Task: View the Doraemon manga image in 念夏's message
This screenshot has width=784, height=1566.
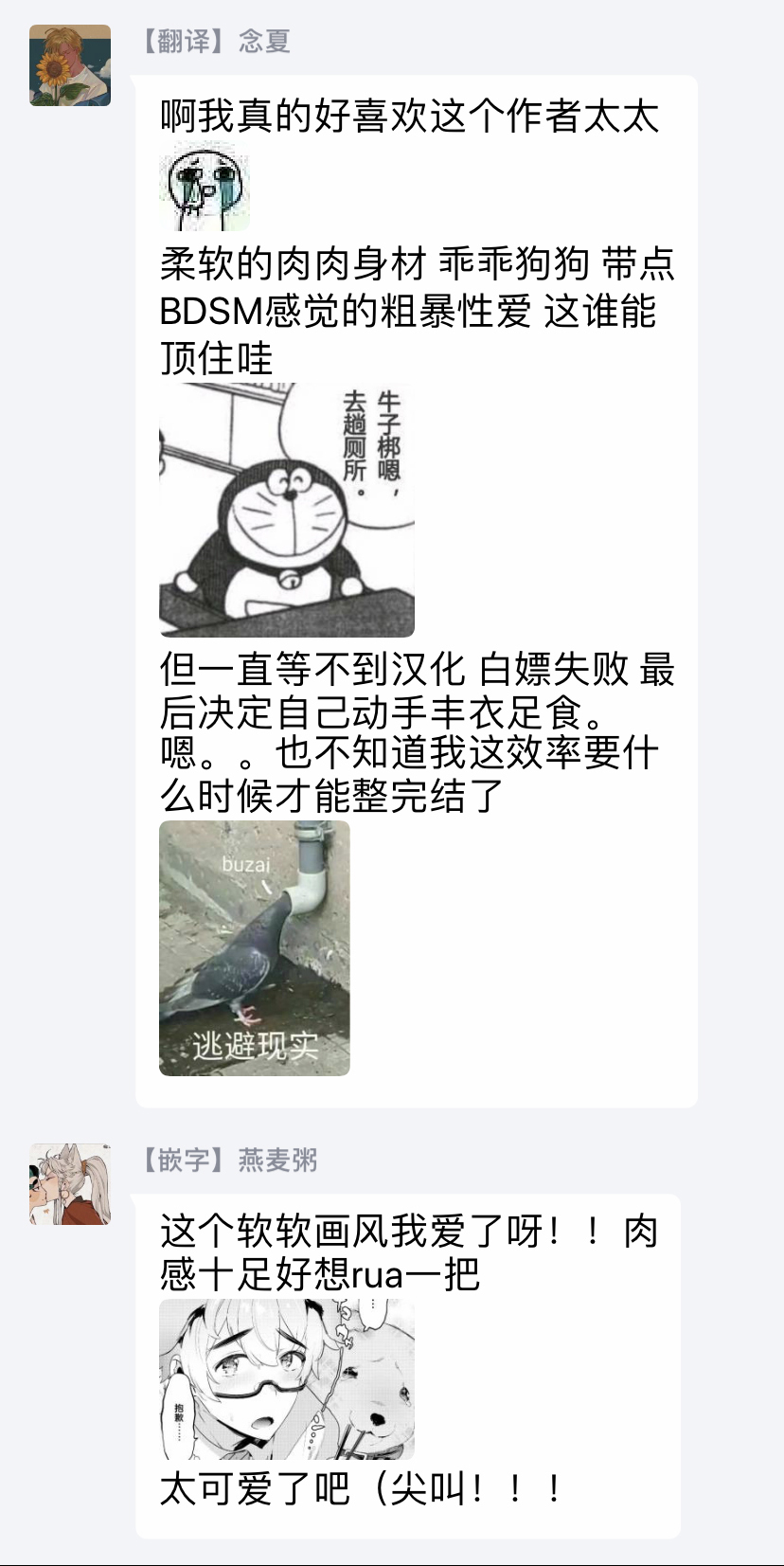Action: [x=287, y=510]
